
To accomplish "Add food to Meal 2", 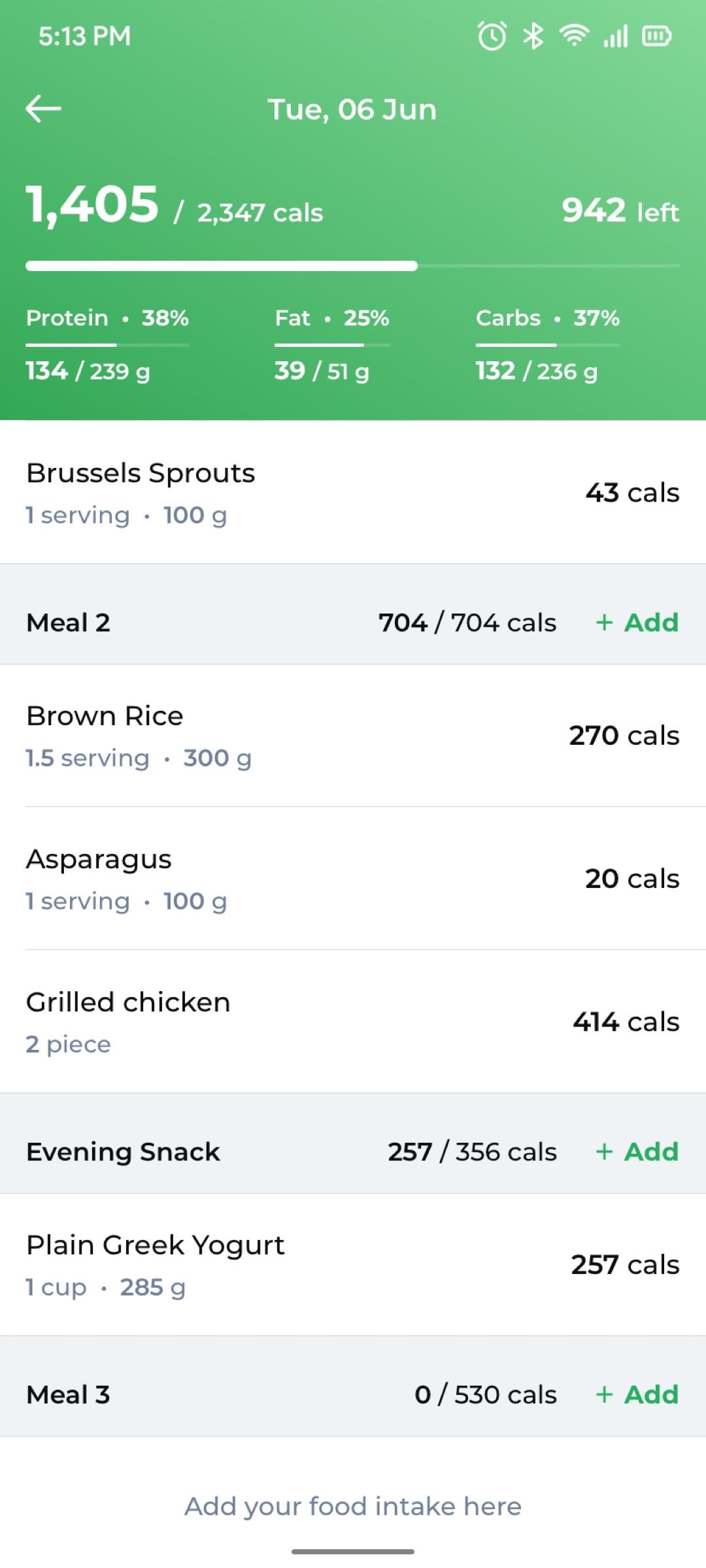I will coord(637,623).
